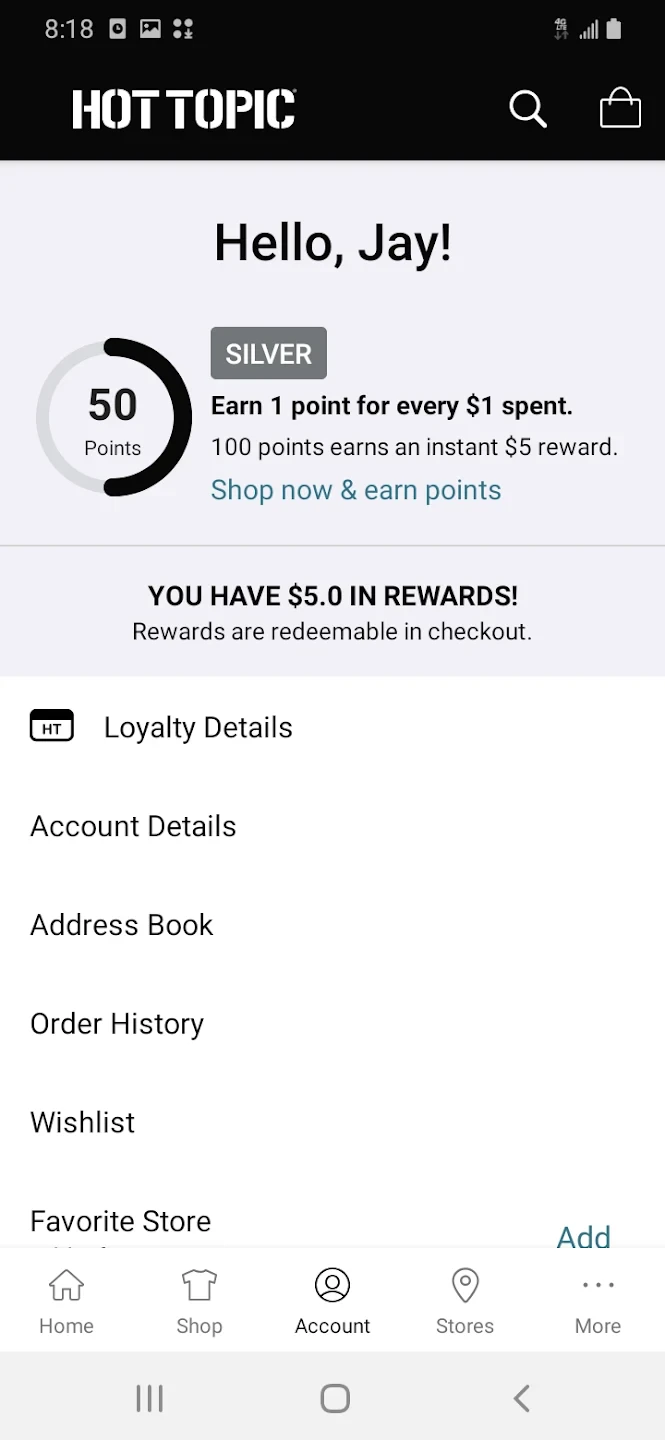665x1440 pixels.
Task: Tap the system back button
Action: tap(521, 1398)
